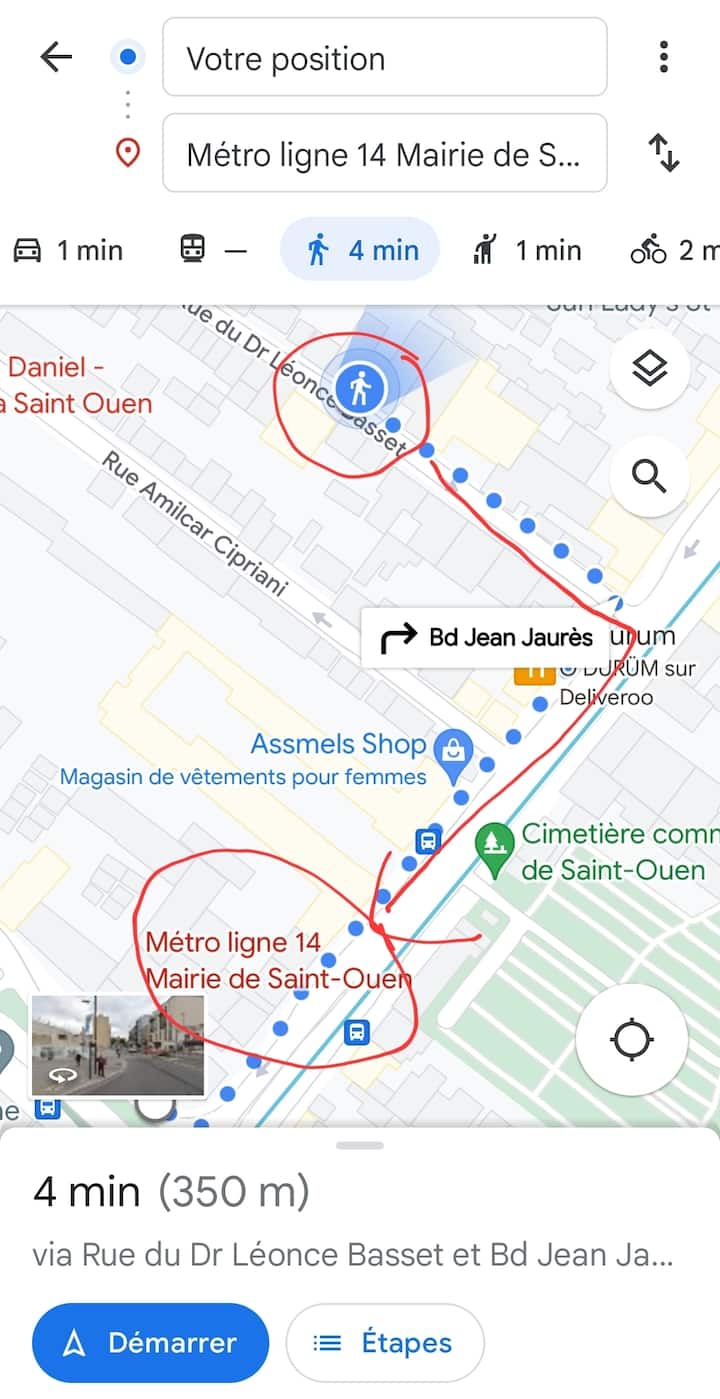Select walking mode 4 min
This screenshot has height=1399, width=720.
(361, 249)
